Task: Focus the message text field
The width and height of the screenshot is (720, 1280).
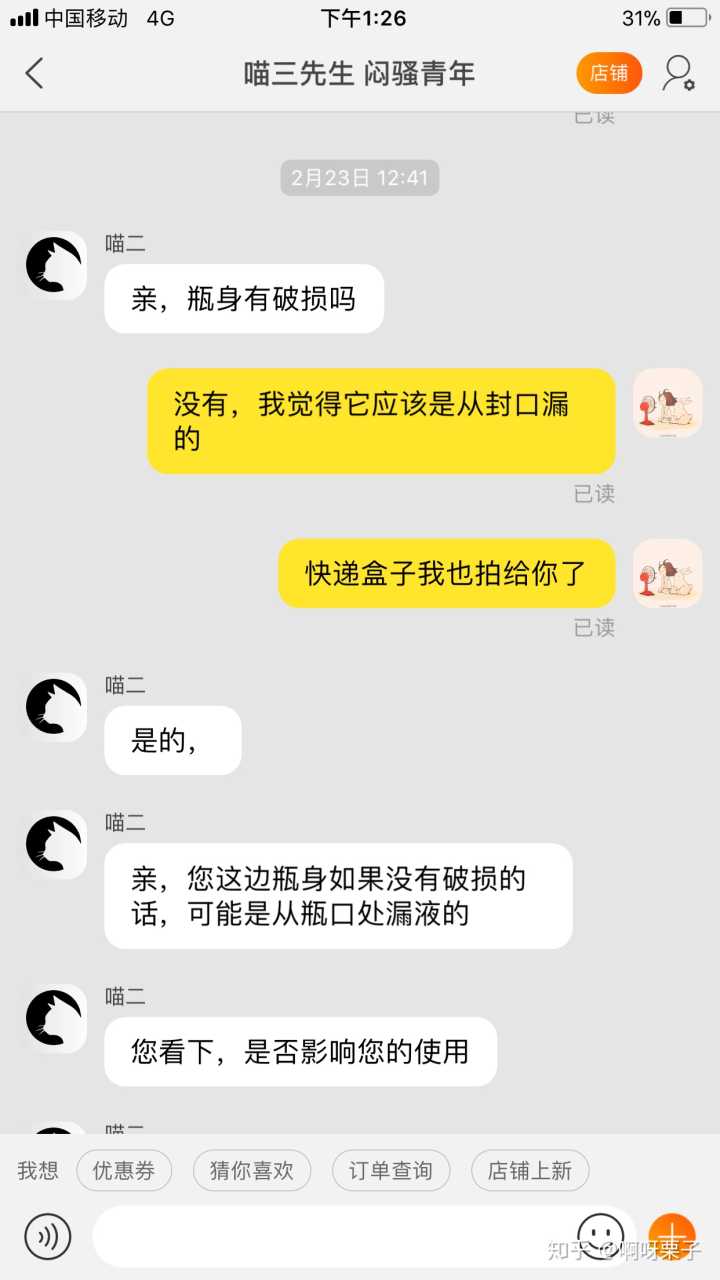Action: pos(330,1237)
